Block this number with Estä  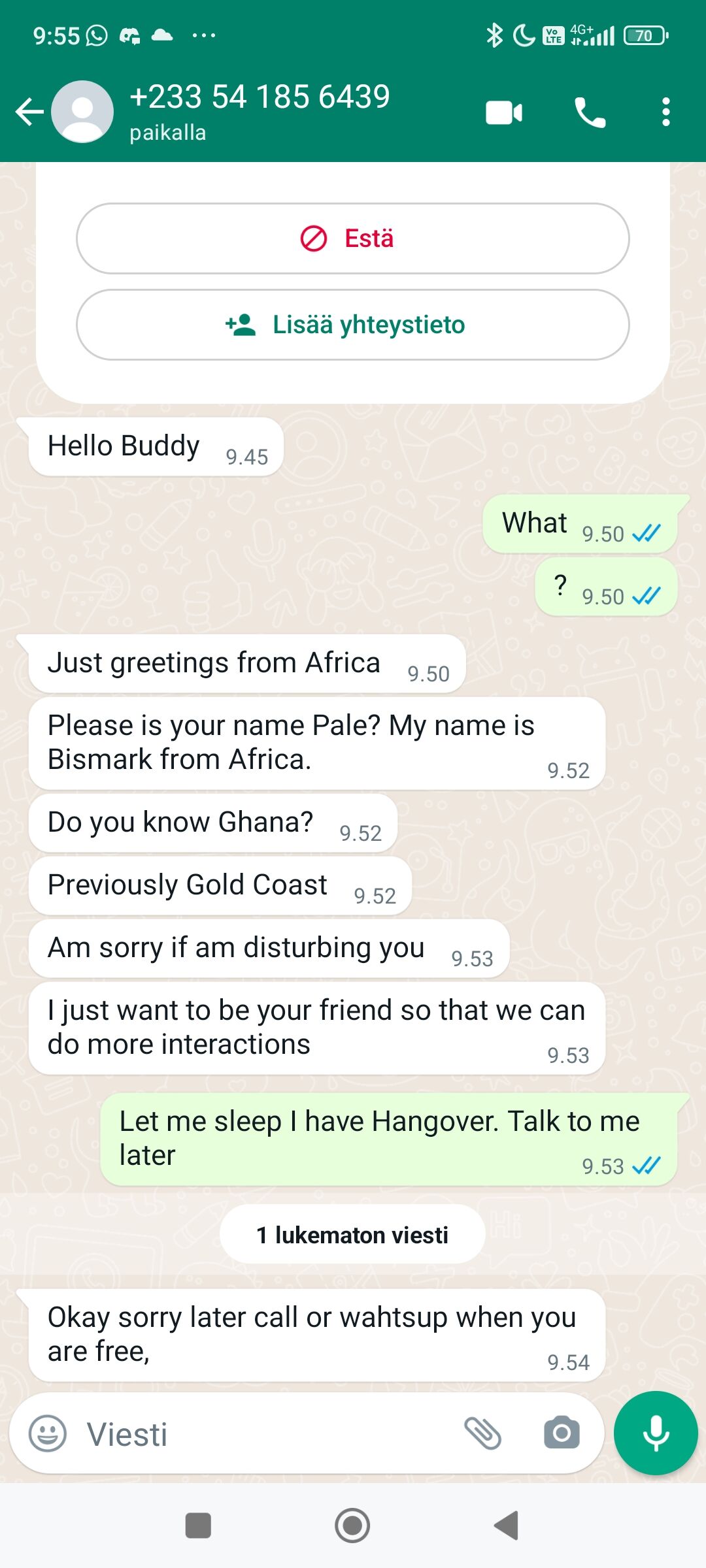pyautogui.click(x=353, y=238)
